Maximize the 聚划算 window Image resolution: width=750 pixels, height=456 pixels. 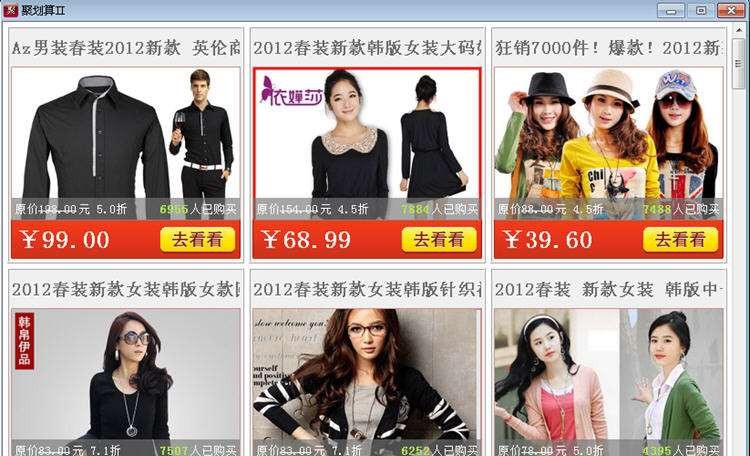[700, 10]
